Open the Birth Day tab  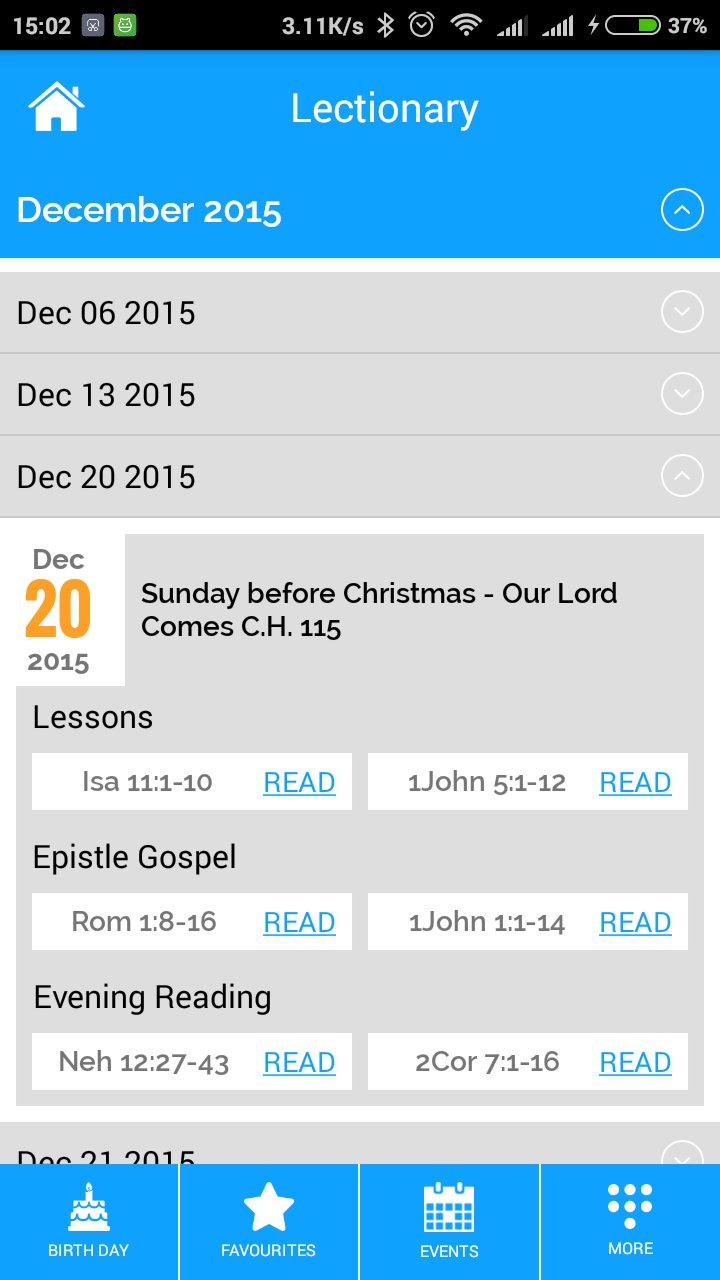pos(89,1222)
